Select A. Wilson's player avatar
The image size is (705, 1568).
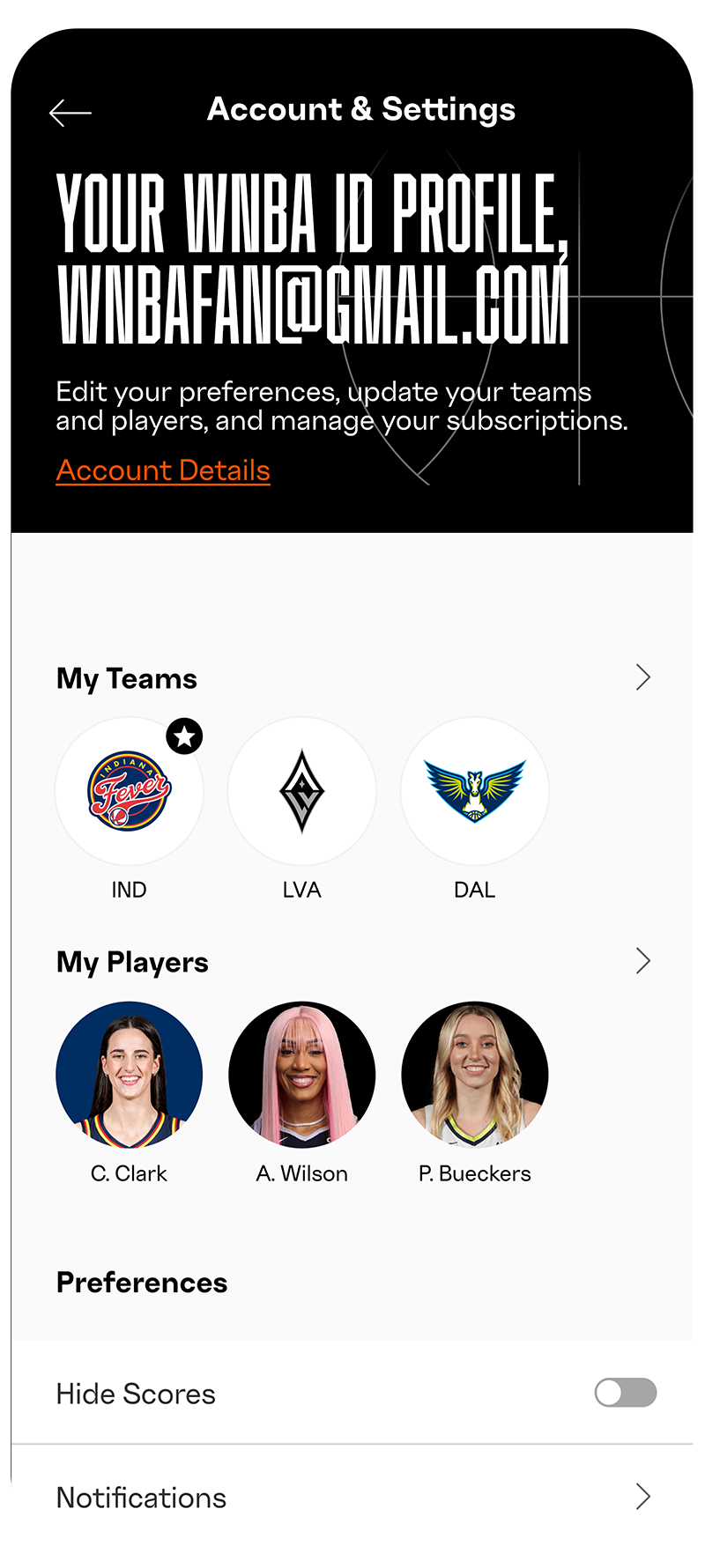tap(301, 1074)
